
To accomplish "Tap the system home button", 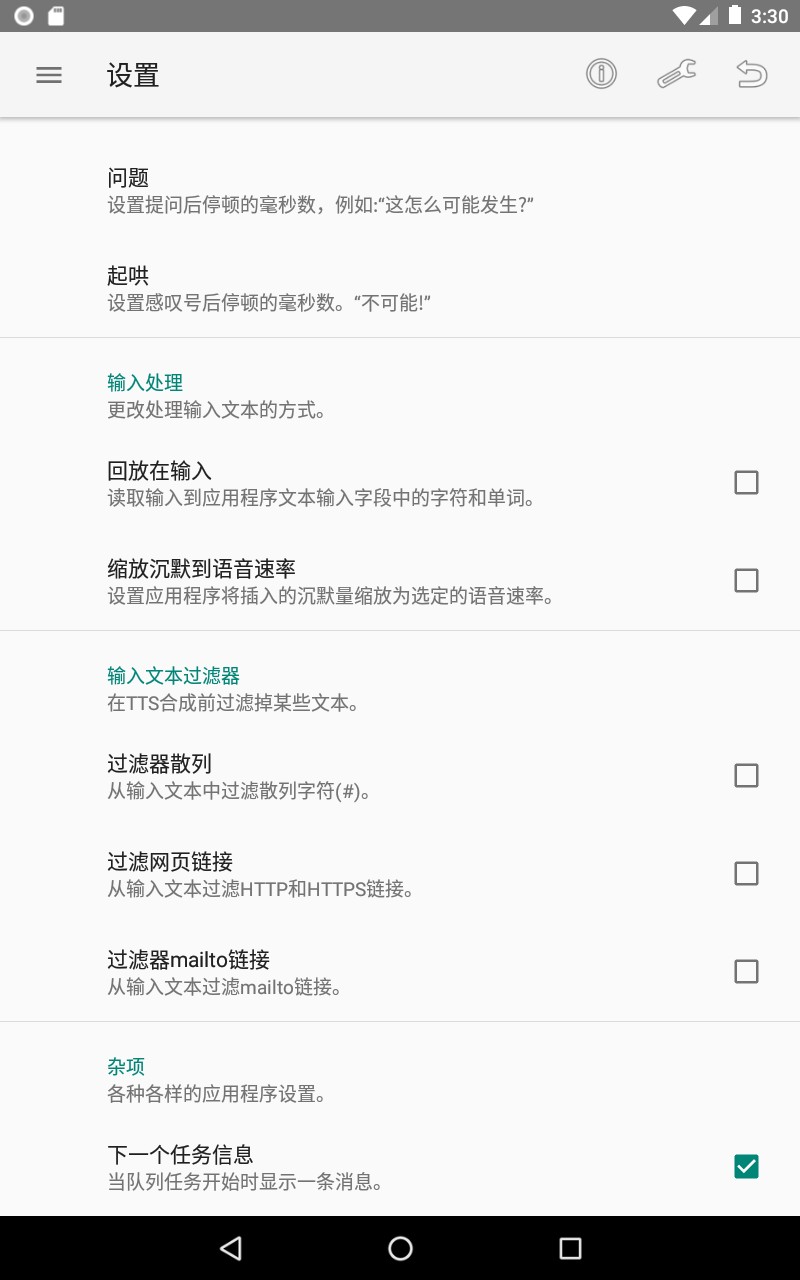I will (x=400, y=1248).
